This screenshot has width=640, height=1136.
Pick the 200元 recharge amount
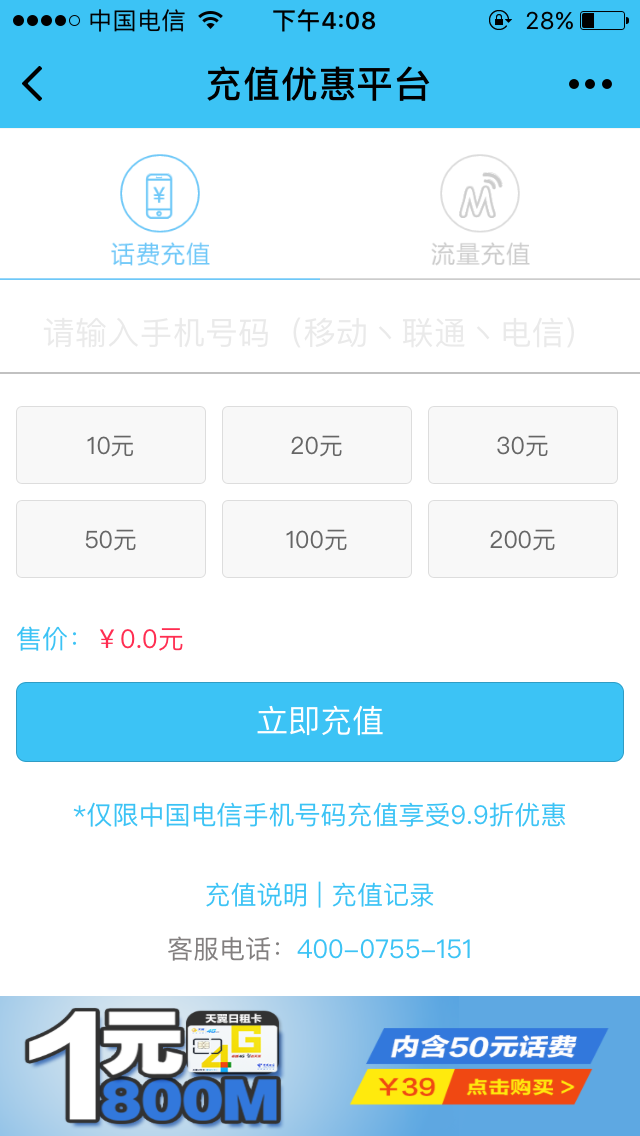click(x=523, y=539)
